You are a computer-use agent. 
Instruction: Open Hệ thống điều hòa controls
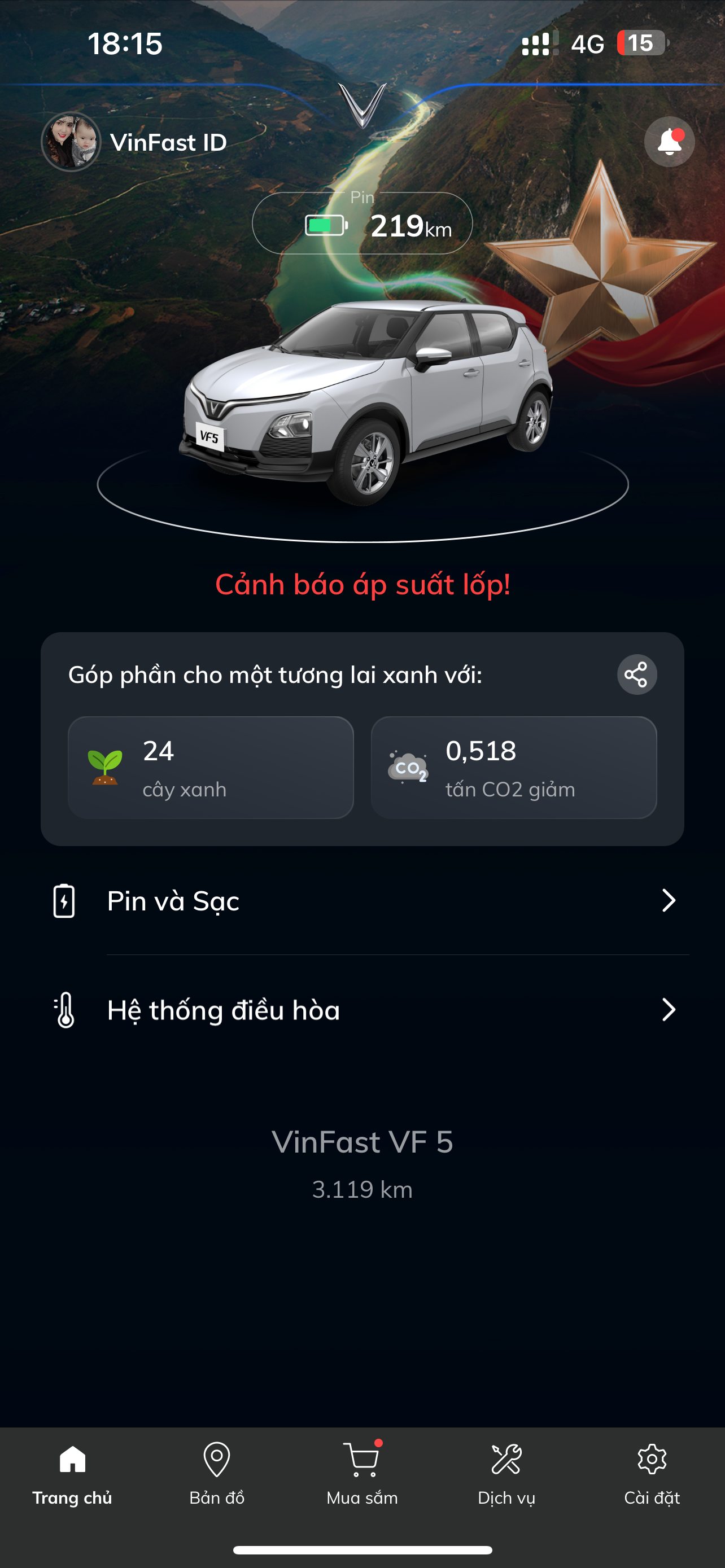[x=362, y=1010]
